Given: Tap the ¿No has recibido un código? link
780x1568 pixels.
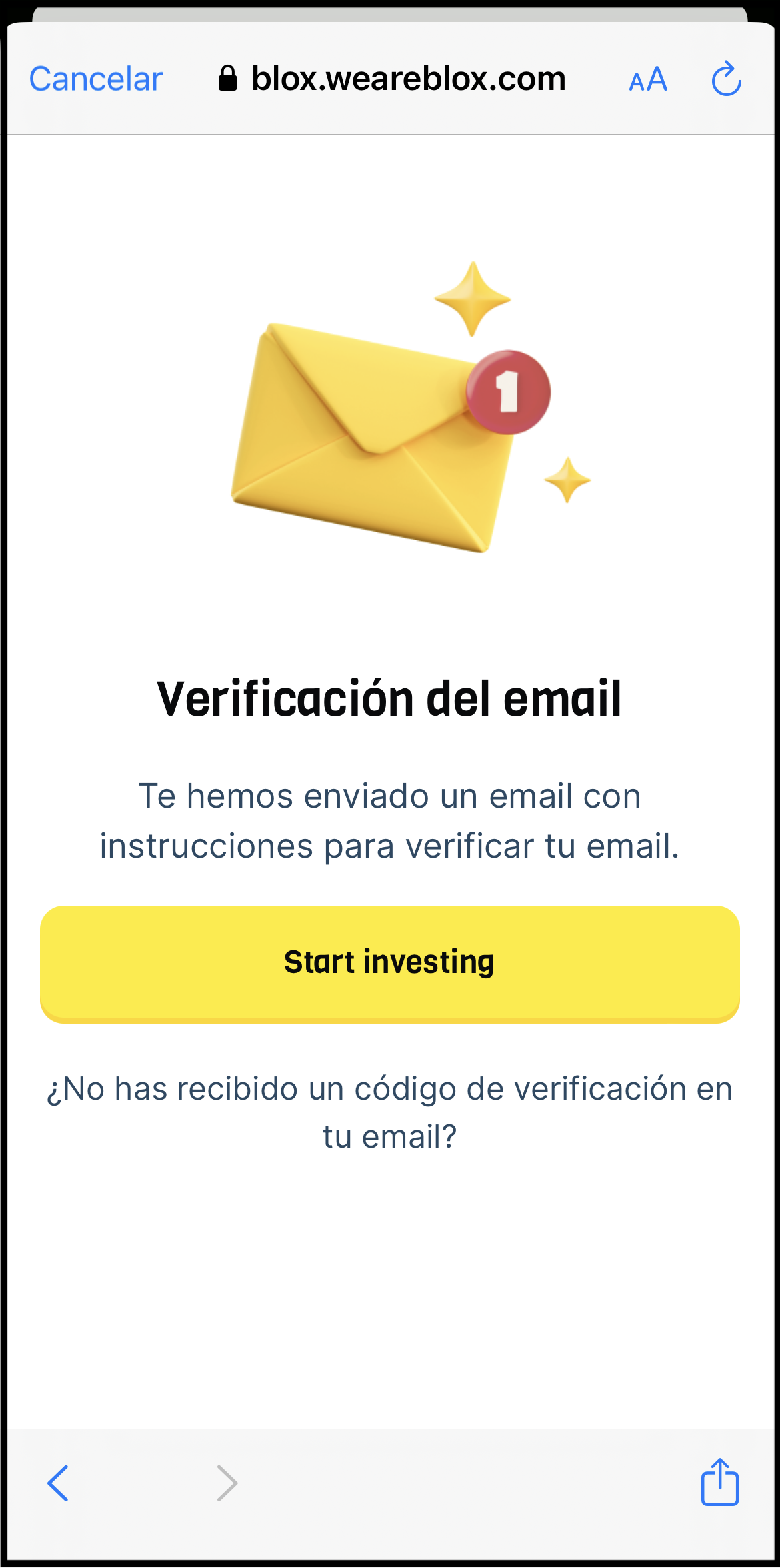Looking at the screenshot, I should (x=389, y=1112).
